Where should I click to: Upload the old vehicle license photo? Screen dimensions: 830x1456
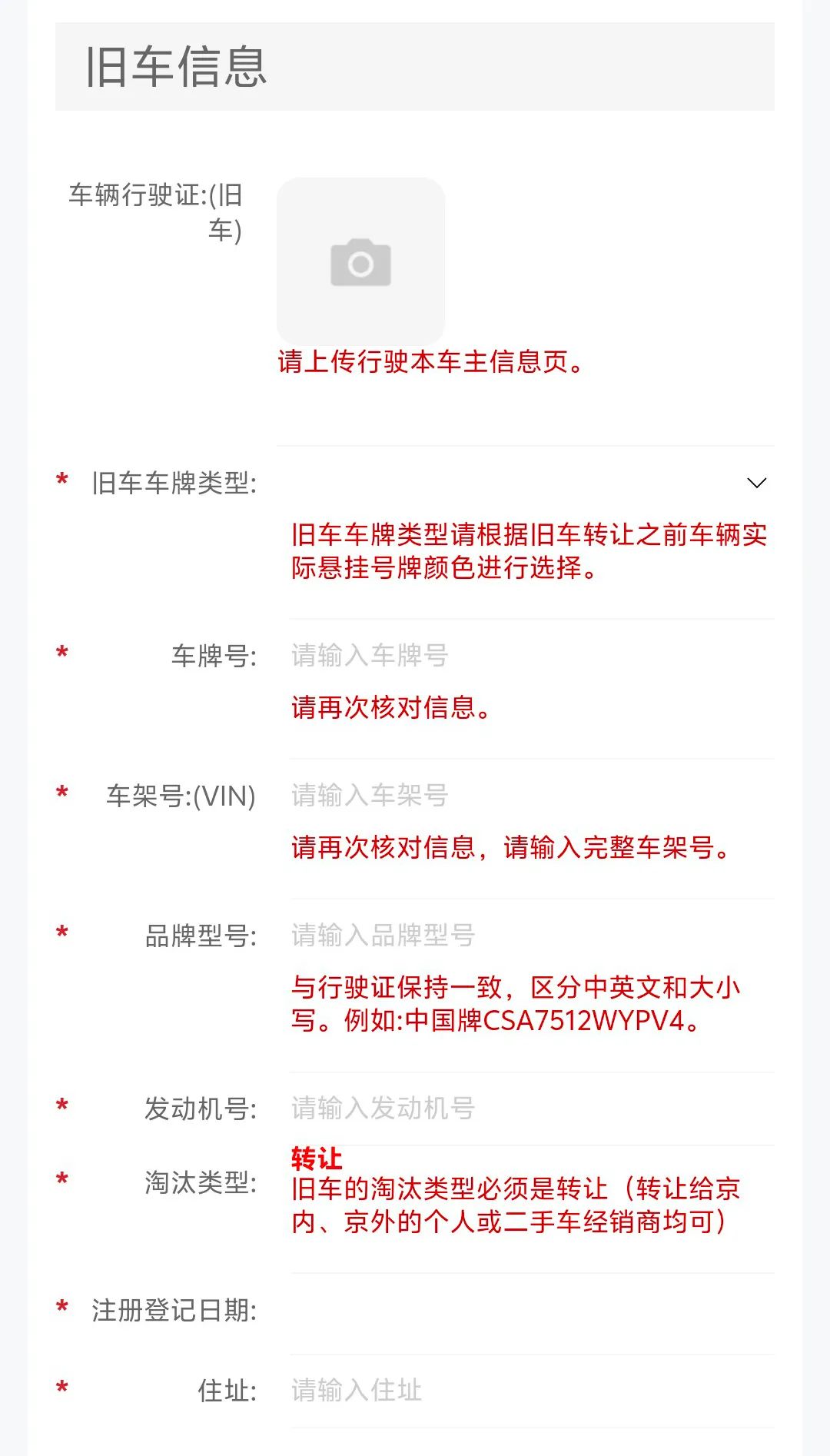pos(360,261)
